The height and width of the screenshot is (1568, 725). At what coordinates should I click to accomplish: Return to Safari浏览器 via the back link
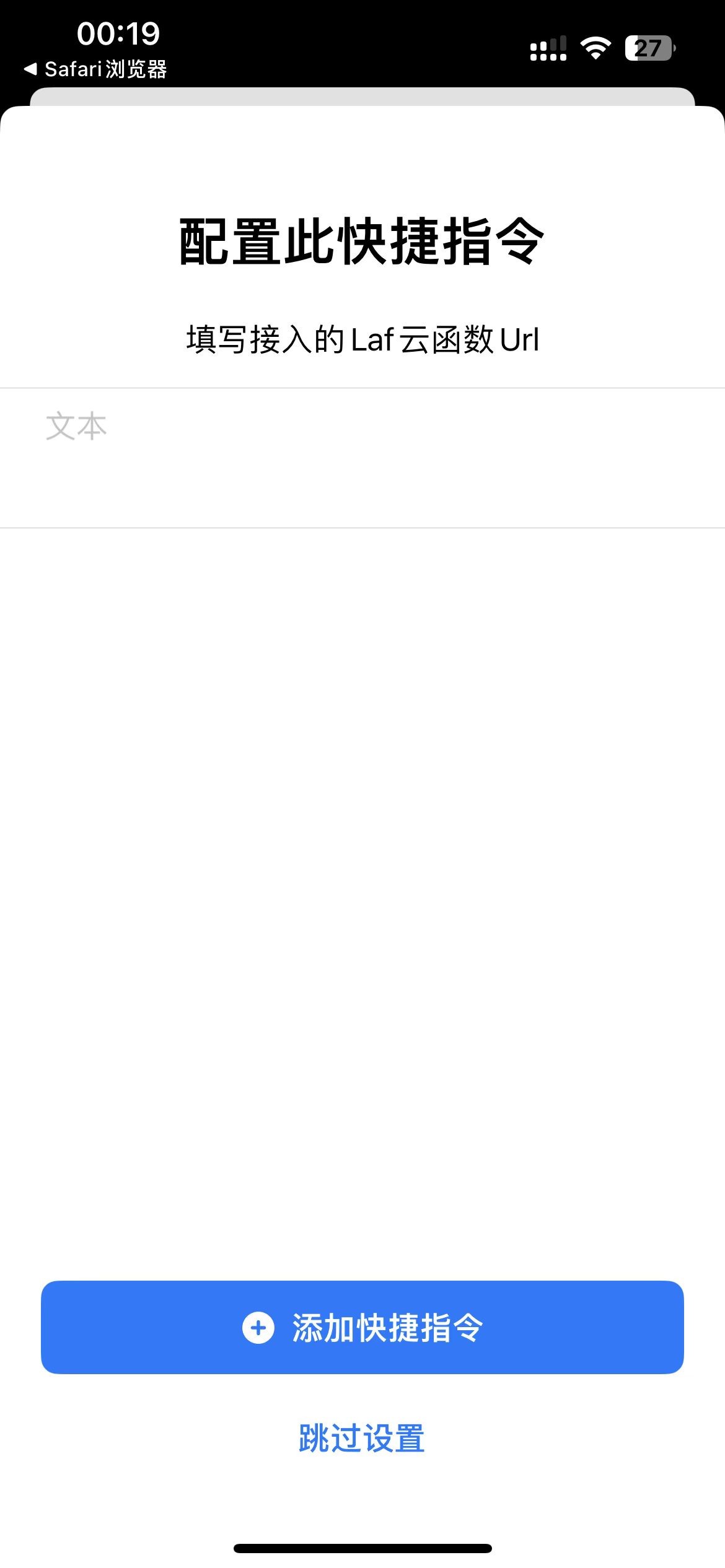click(x=96, y=69)
